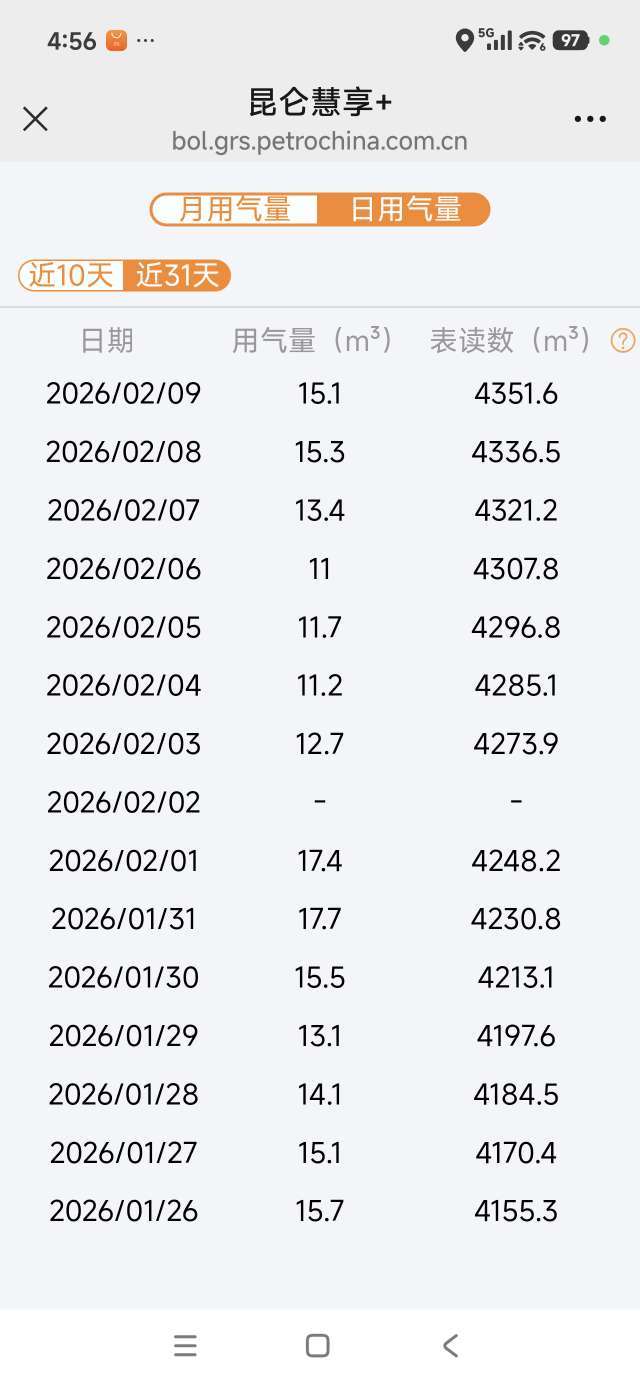Select the 近31天 range
The height and width of the screenshot is (1386, 640).
177,275
